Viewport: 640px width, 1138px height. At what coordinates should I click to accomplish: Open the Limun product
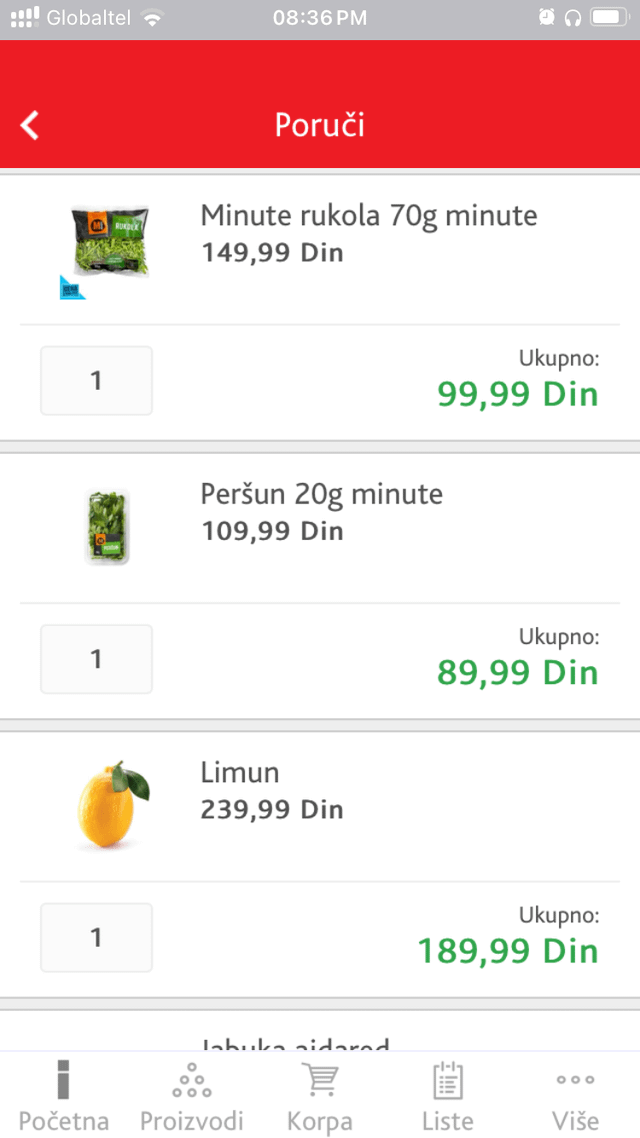240,772
